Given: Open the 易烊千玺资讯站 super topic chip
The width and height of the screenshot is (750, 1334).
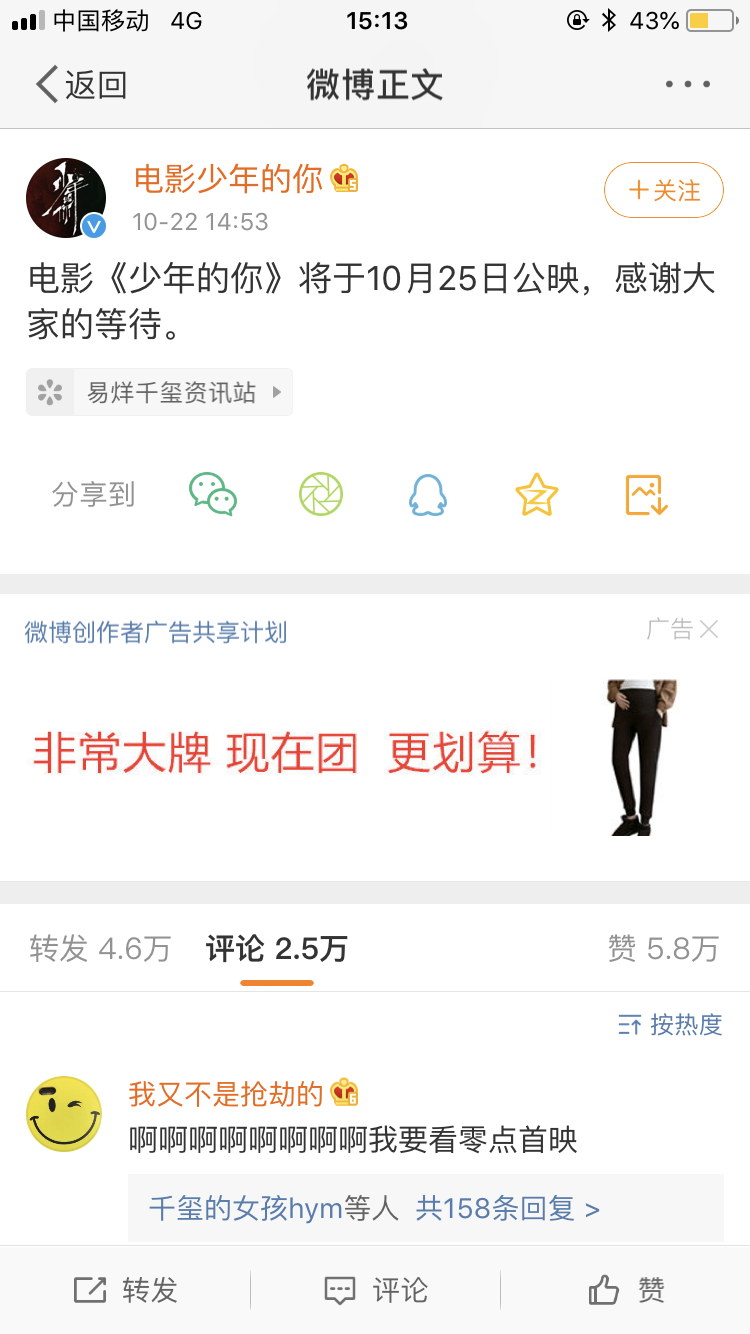Looking at the screenshot, I should coord(160,392).
